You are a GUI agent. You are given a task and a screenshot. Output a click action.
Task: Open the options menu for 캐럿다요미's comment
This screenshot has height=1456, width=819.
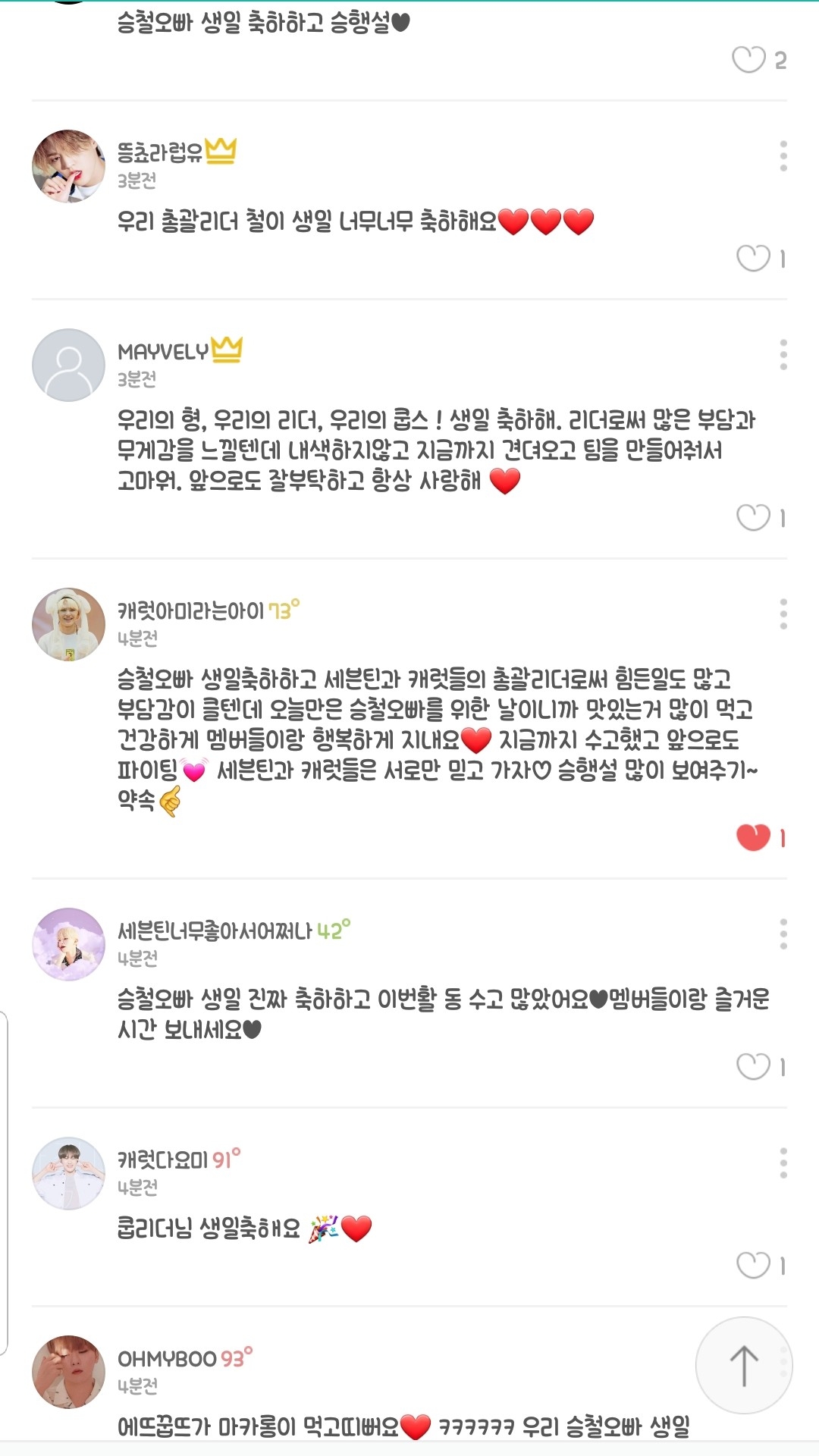point(783,1163)
